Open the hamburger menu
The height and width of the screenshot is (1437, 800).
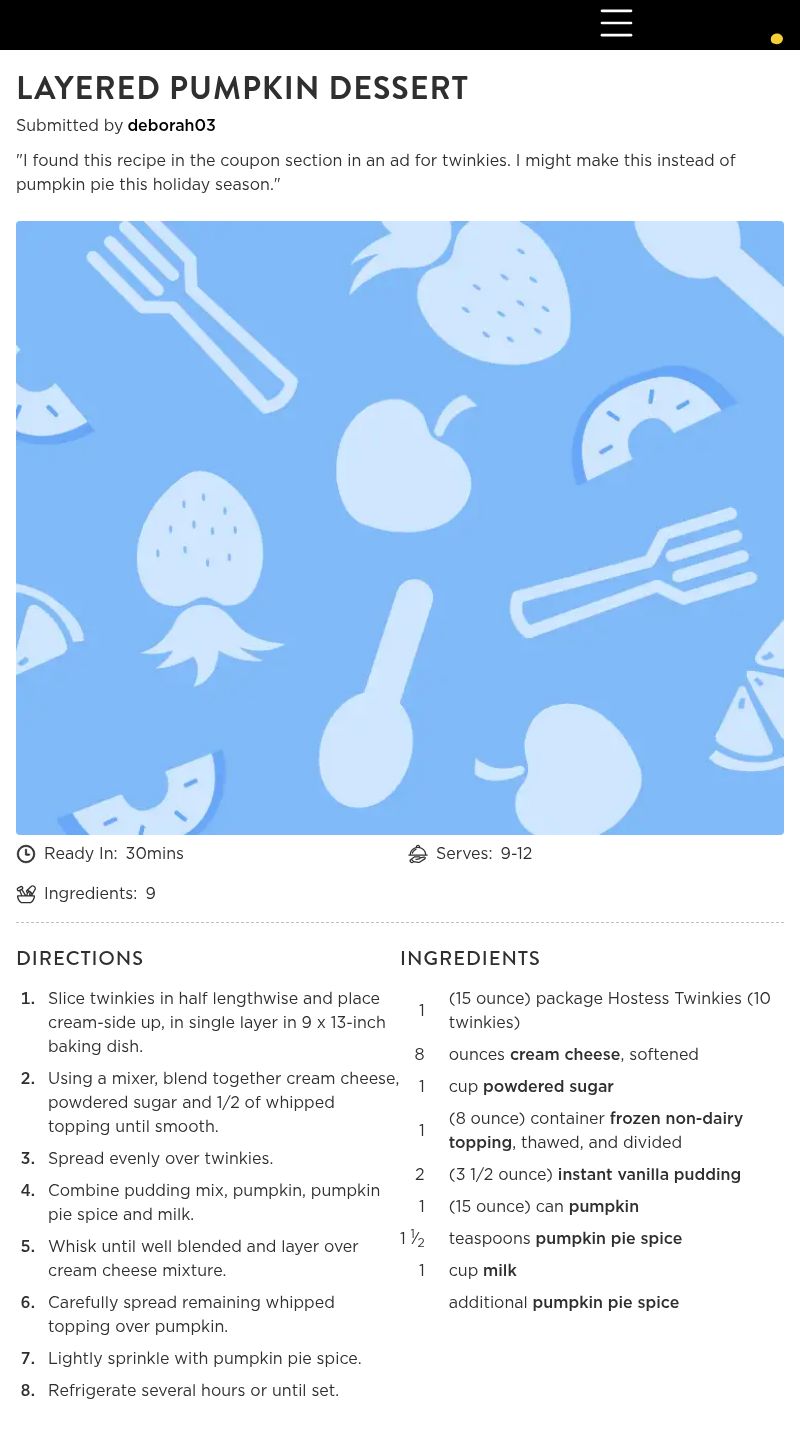click(x=616, y=23)
